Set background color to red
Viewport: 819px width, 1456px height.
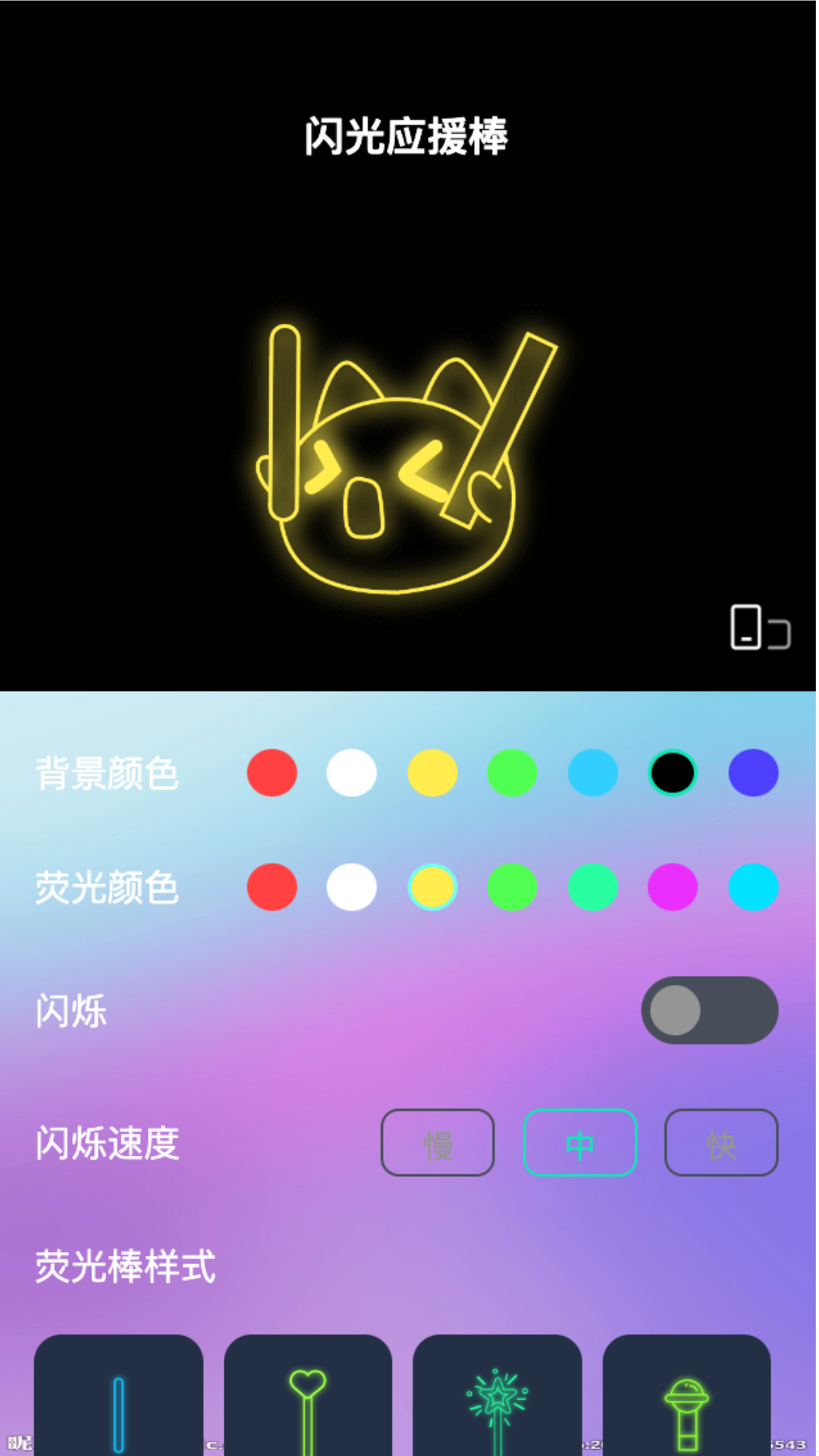(271, 773)
